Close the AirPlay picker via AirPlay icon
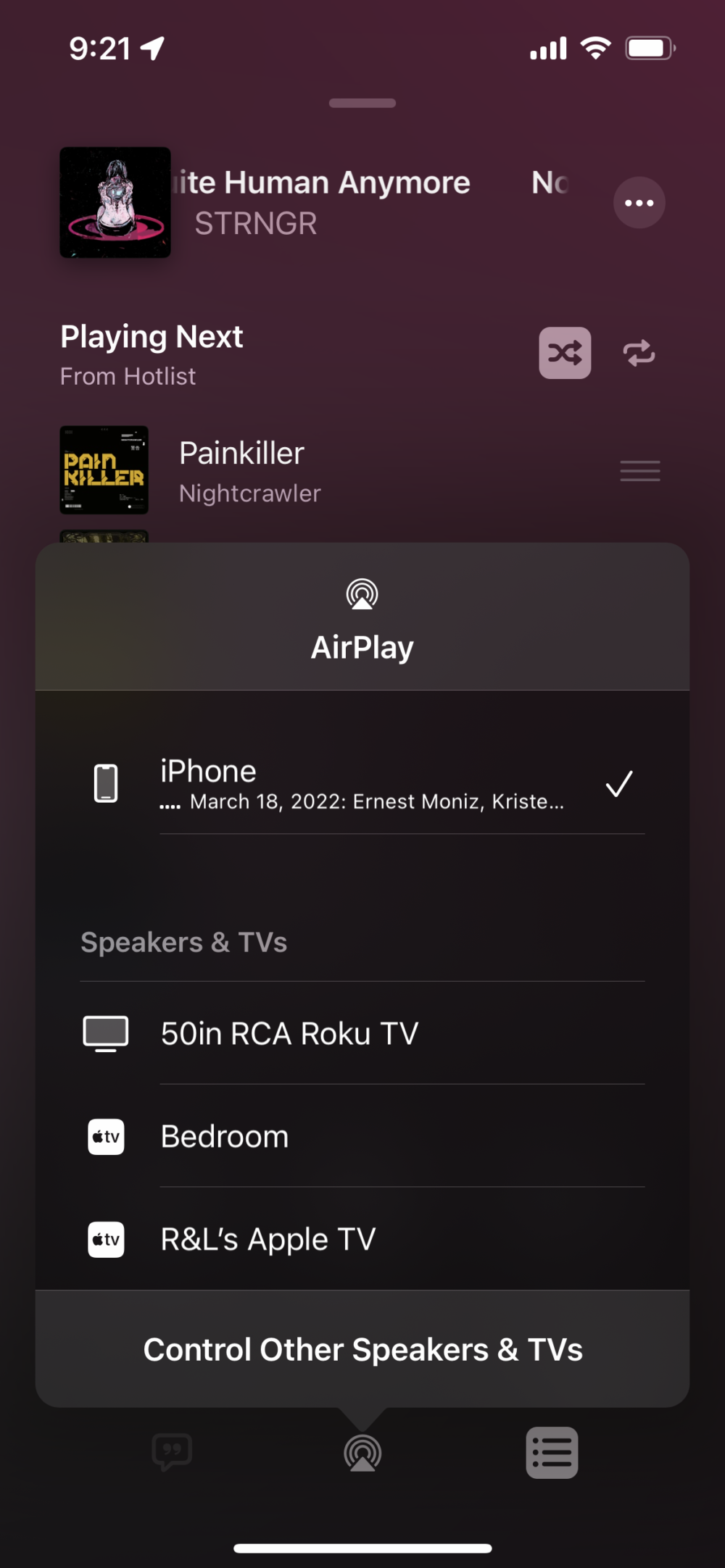 (x=362, y=1452)
